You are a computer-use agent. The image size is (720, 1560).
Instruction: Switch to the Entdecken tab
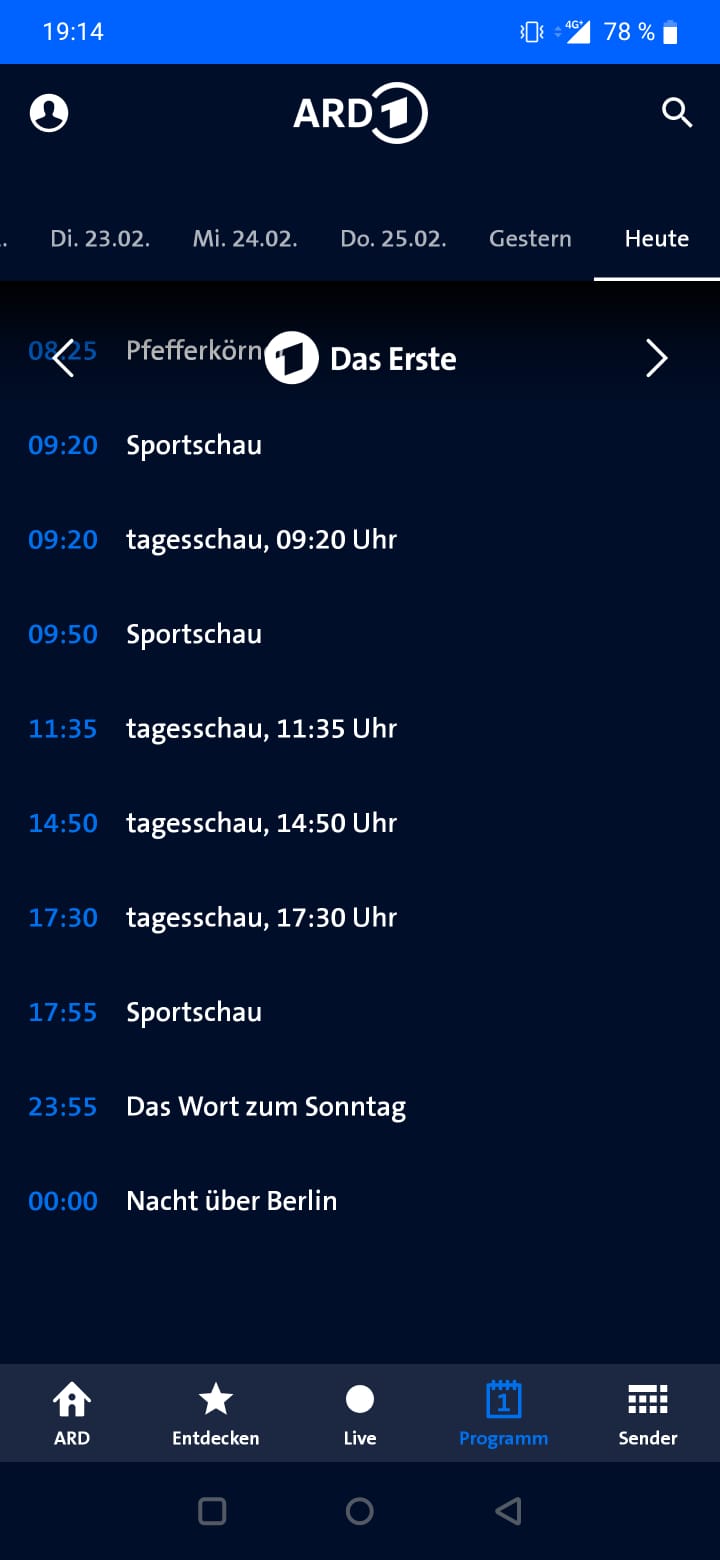[216, 1413]
